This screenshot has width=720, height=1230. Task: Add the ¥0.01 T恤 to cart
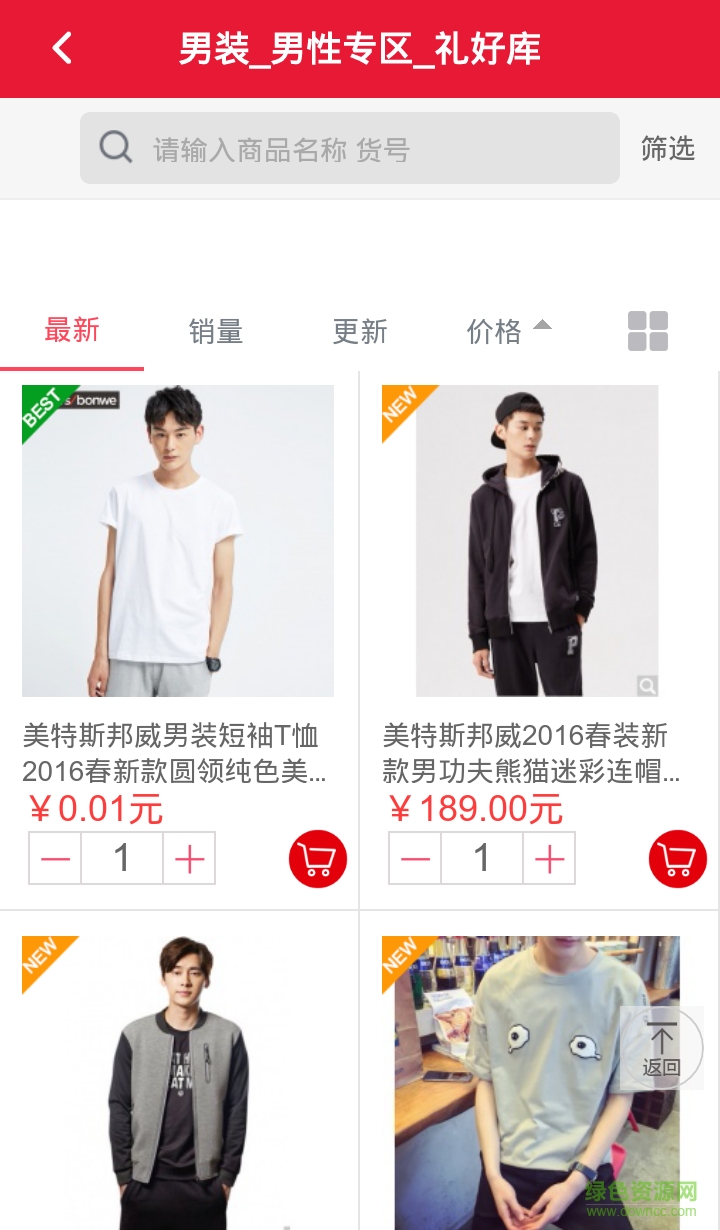[x=317, y=859]
